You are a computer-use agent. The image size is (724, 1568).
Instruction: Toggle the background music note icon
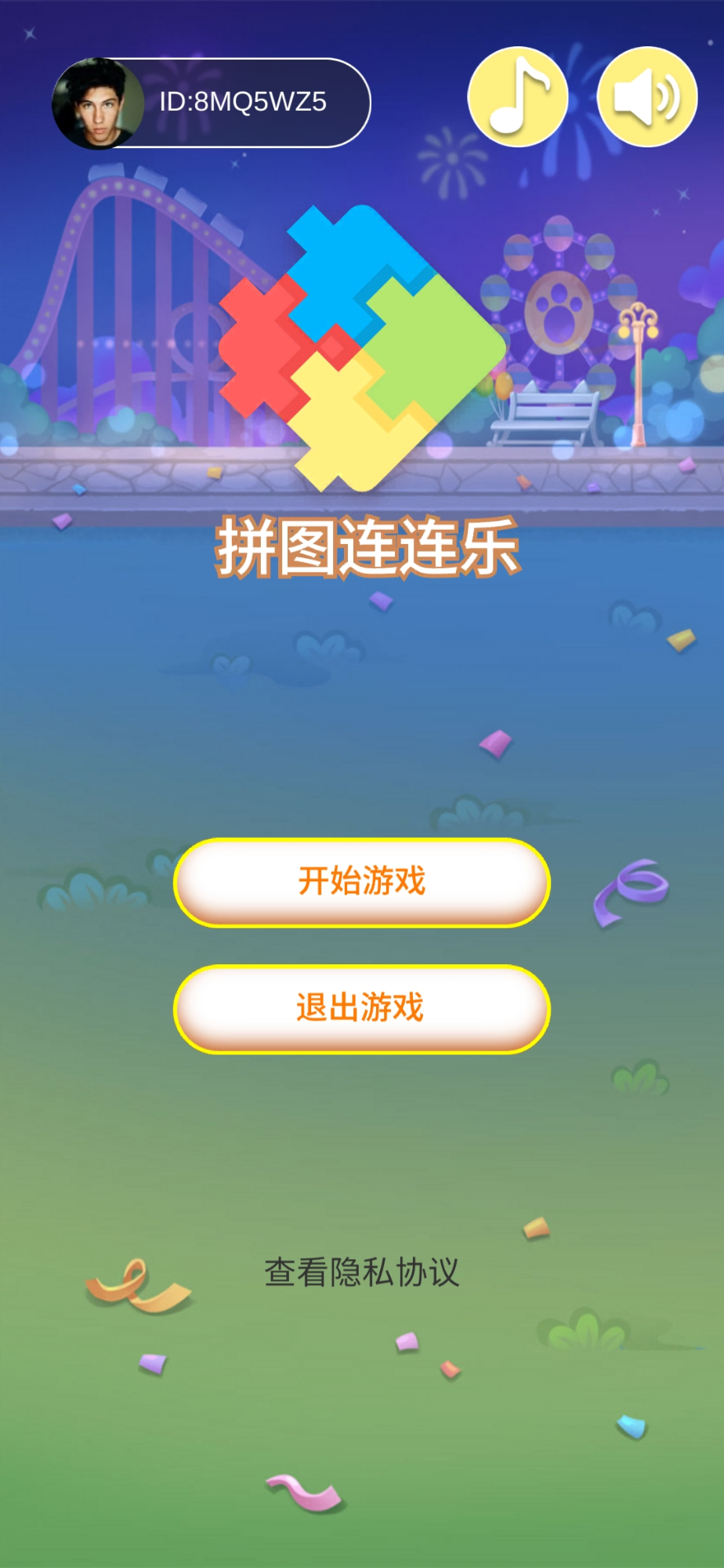point(517,97)
